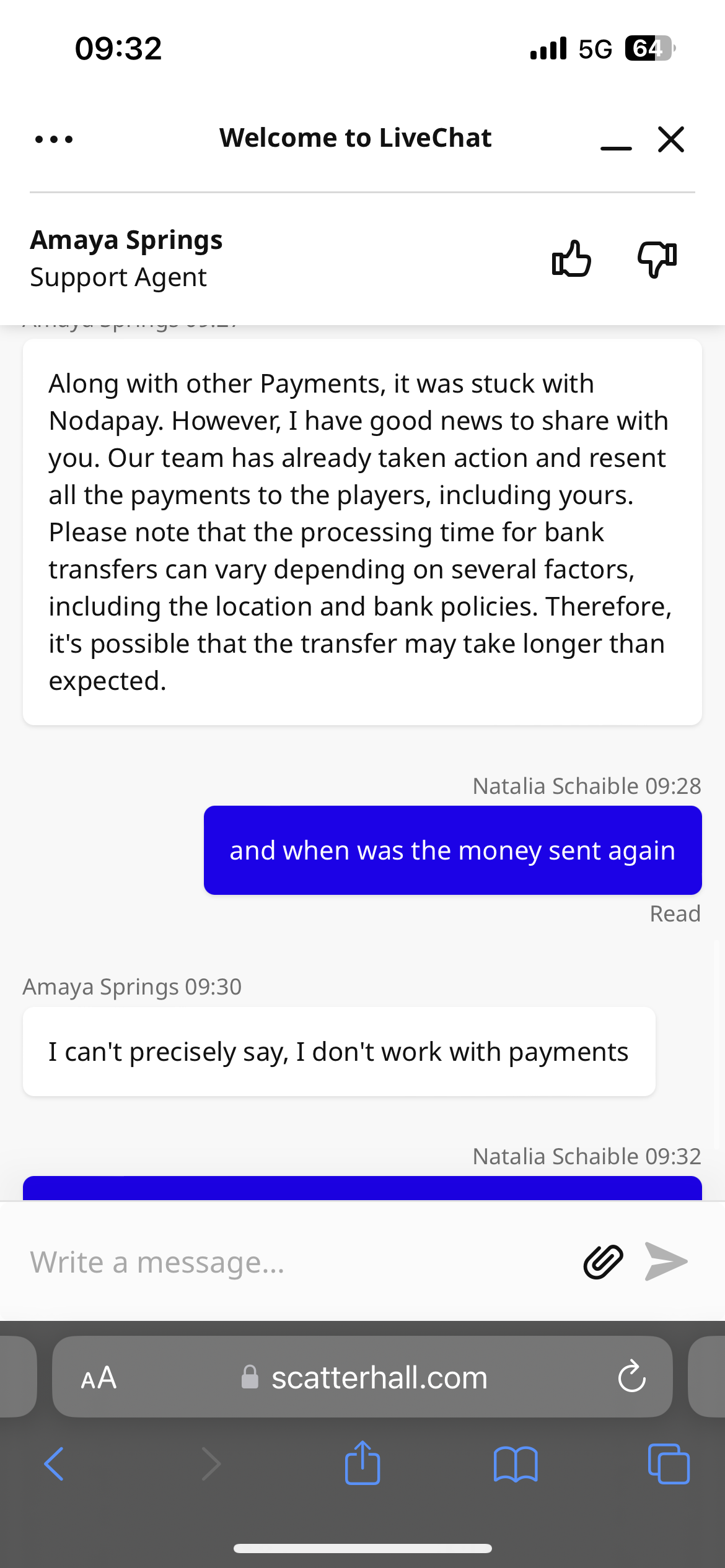Close the LiveChat window
Image resolution: width=725 pixels, height=1568 pixels.
coord(671,139)
